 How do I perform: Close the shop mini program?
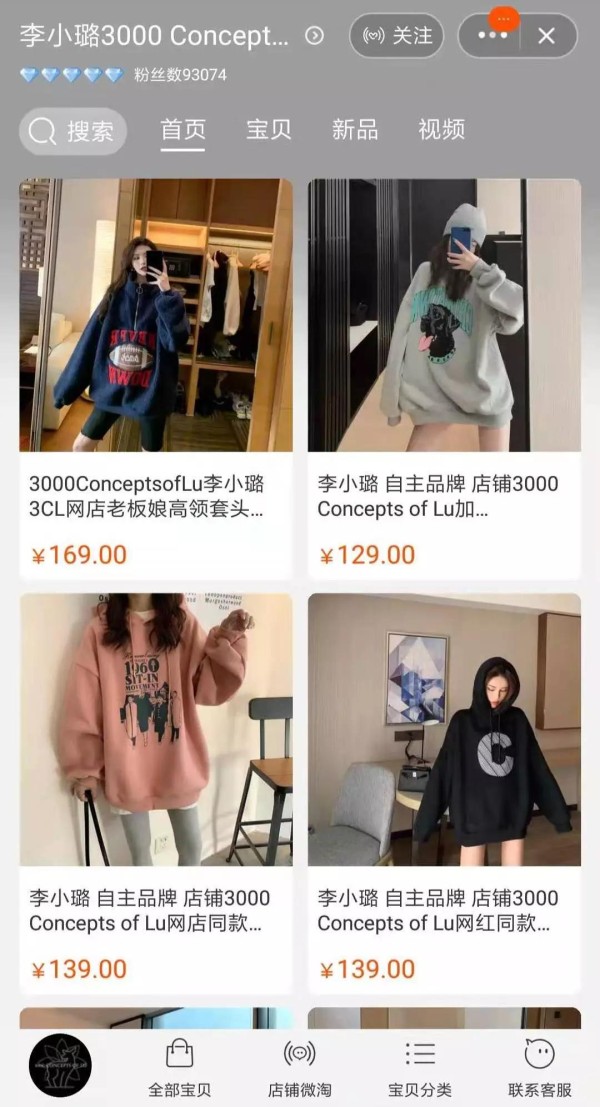click(546, 36)
